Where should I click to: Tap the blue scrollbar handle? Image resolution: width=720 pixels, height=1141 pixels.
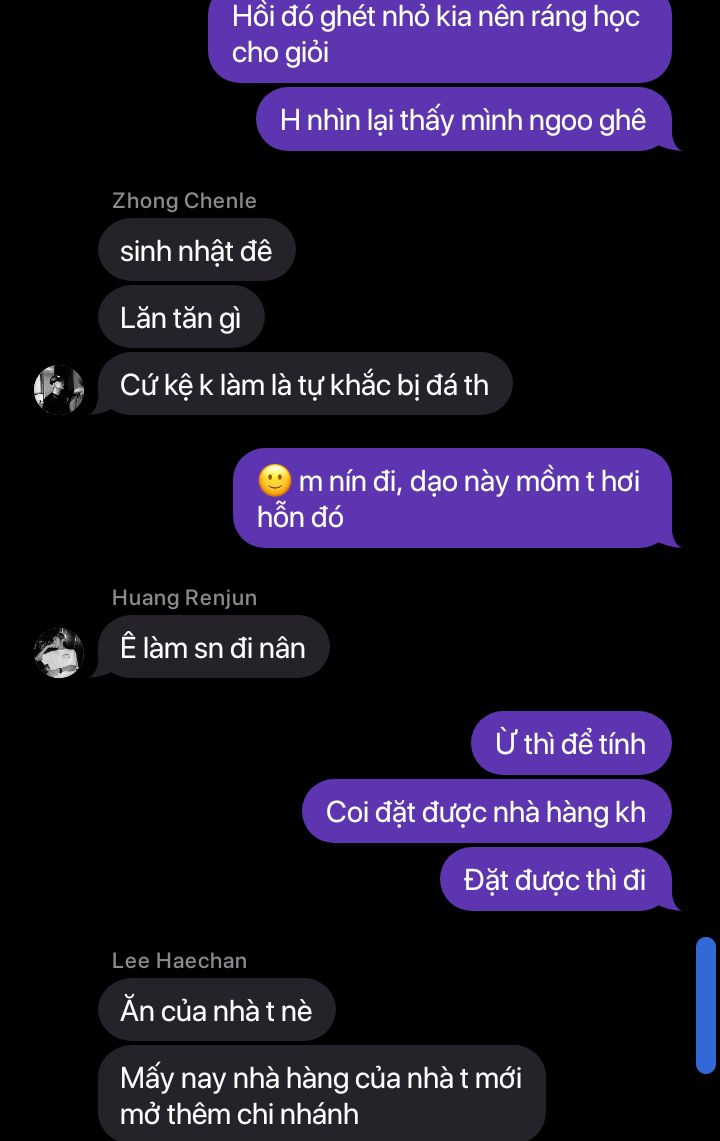[705, 1005]
